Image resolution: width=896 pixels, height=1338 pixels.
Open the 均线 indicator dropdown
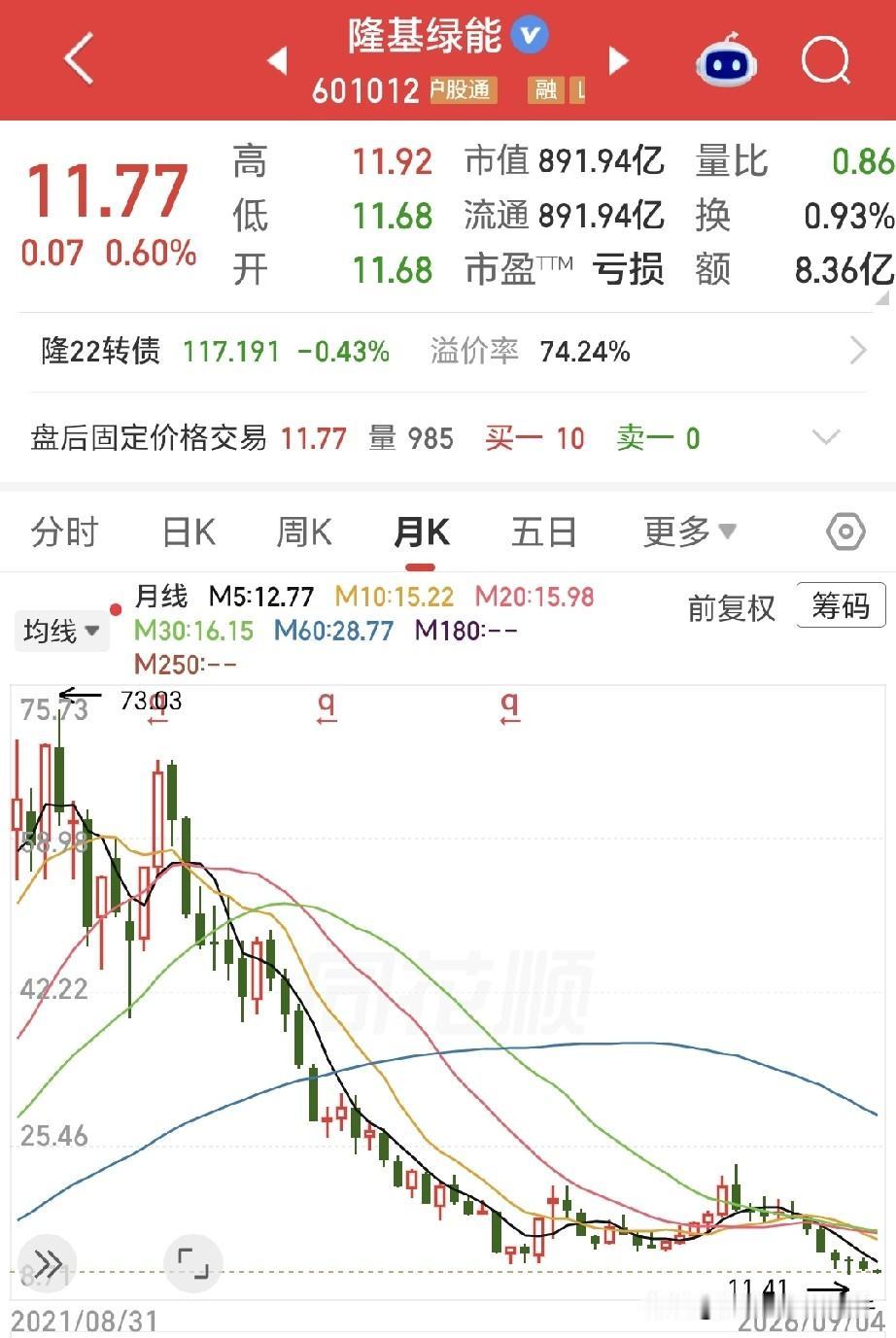coord(61,632)
